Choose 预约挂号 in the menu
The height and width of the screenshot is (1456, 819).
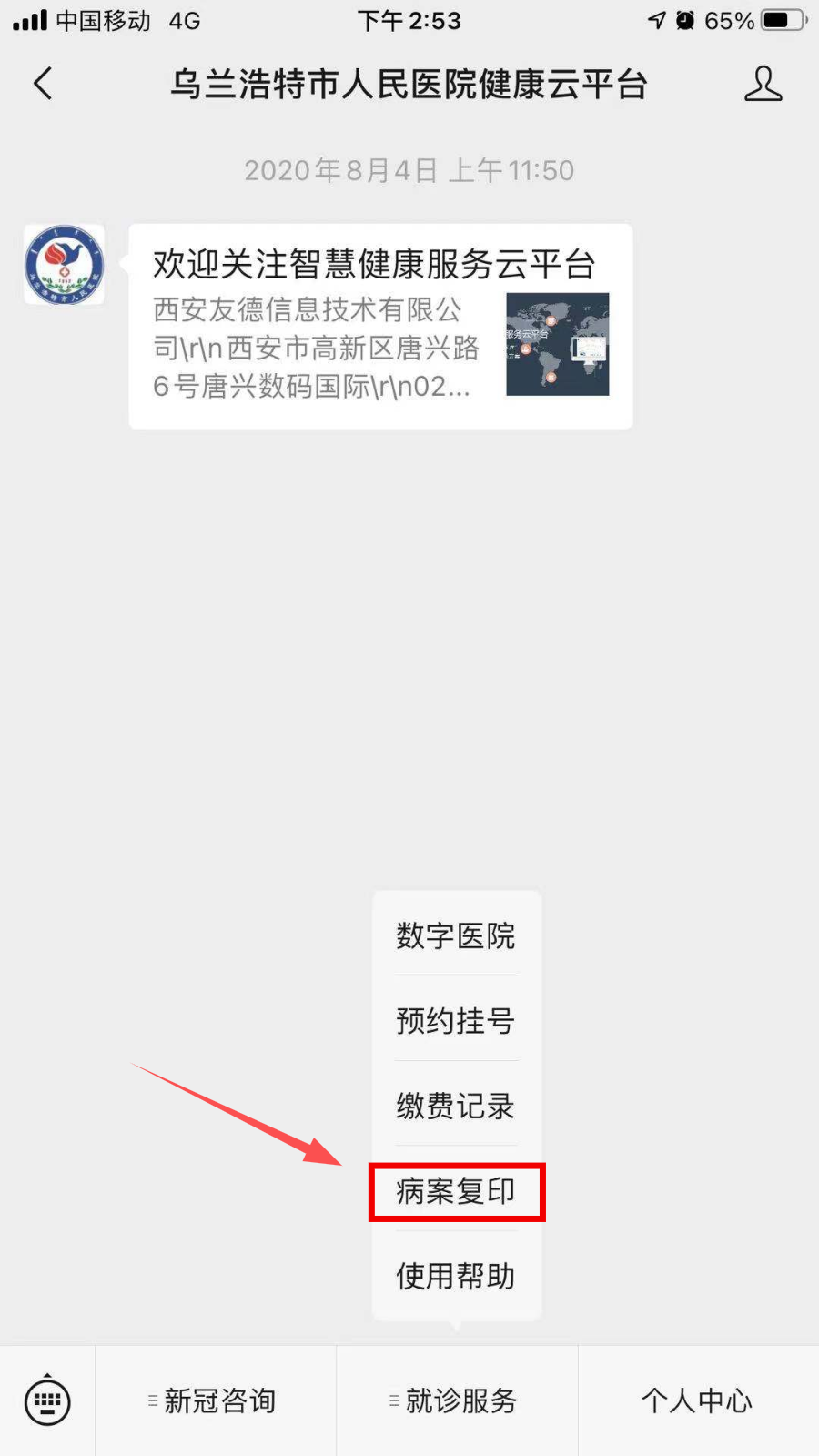456,1020
